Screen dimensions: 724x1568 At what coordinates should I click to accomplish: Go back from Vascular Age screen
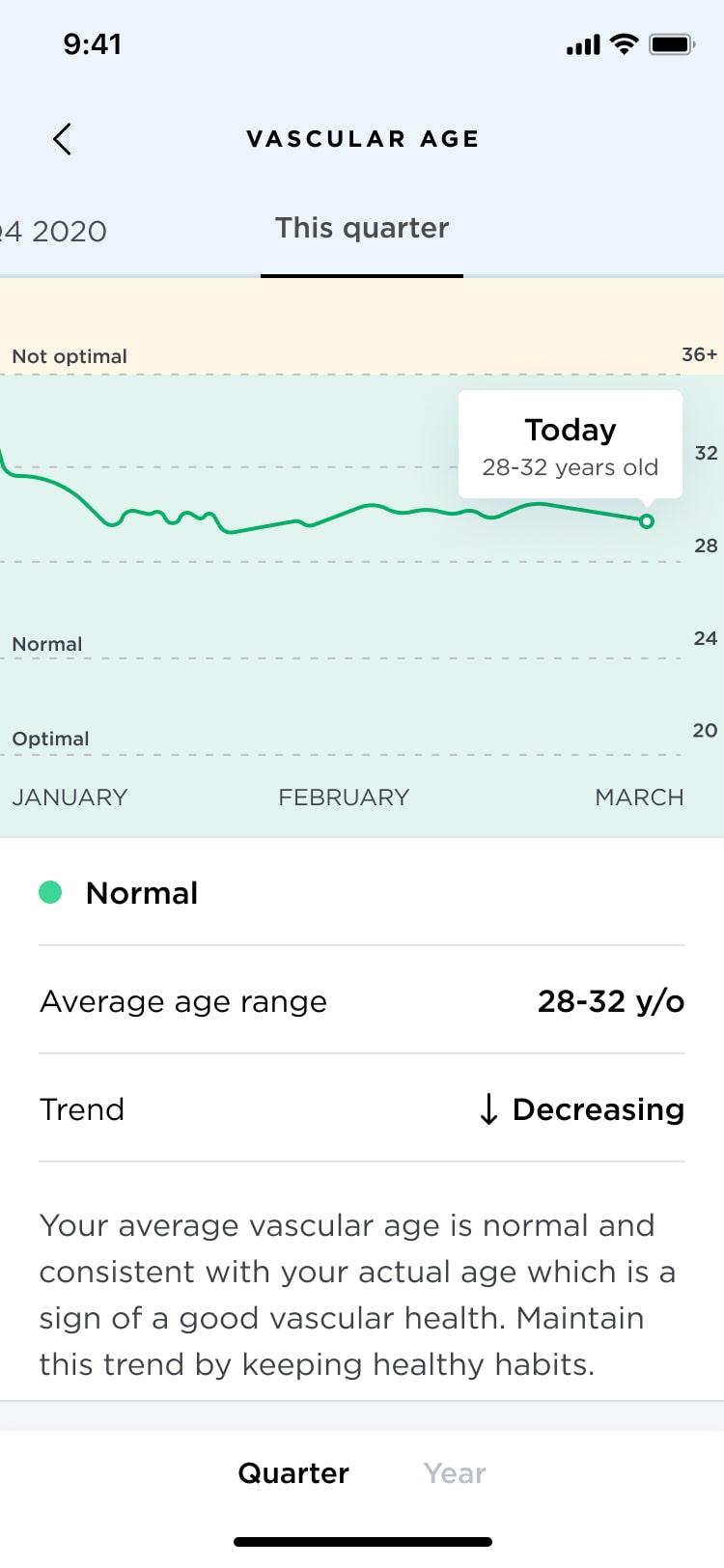click(x=62, y=139)
